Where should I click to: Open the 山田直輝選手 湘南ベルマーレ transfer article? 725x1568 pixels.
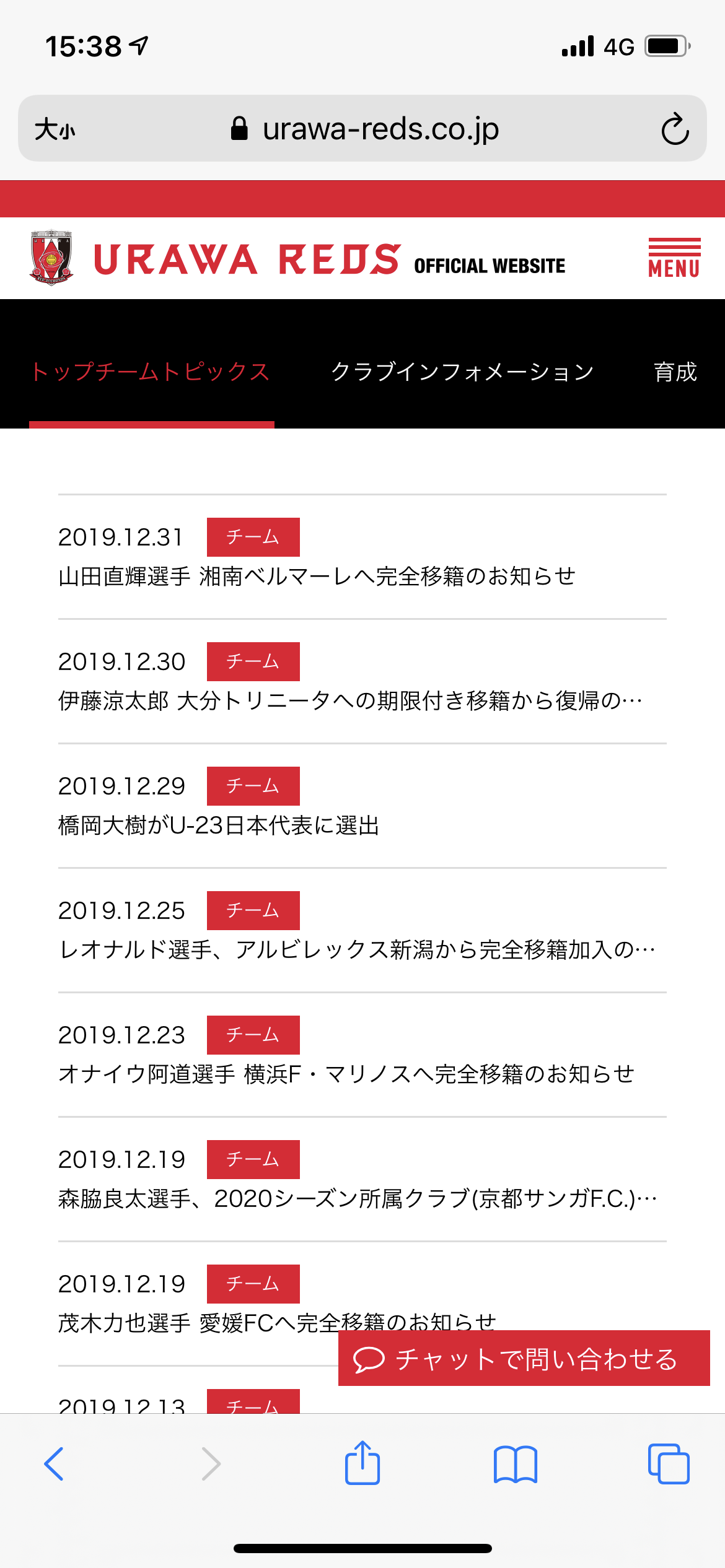tap(317, 576)
